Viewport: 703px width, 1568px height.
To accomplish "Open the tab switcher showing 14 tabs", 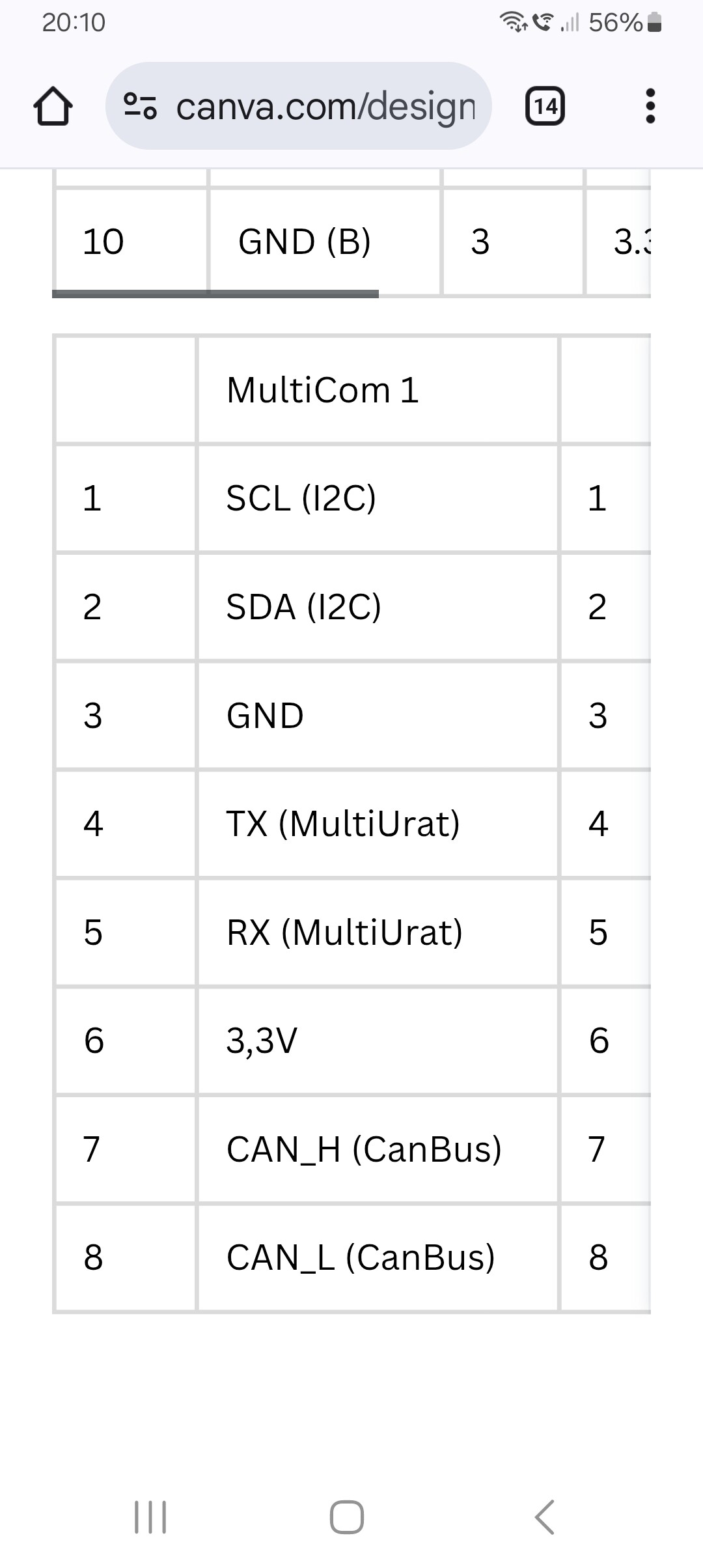I will point(545,106).
